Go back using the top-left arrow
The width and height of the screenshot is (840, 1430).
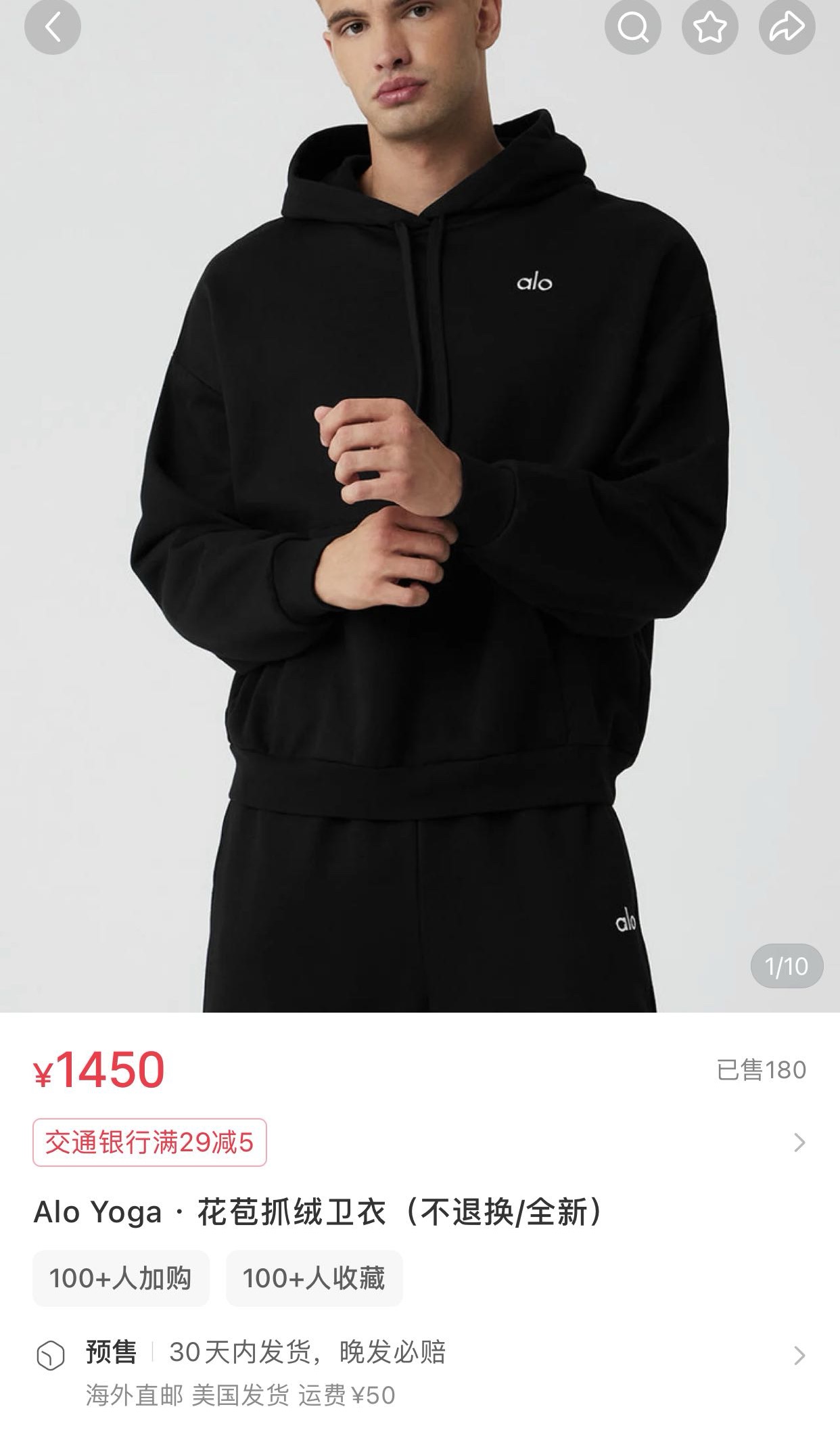pyautogui.click(x=53, y=27)
